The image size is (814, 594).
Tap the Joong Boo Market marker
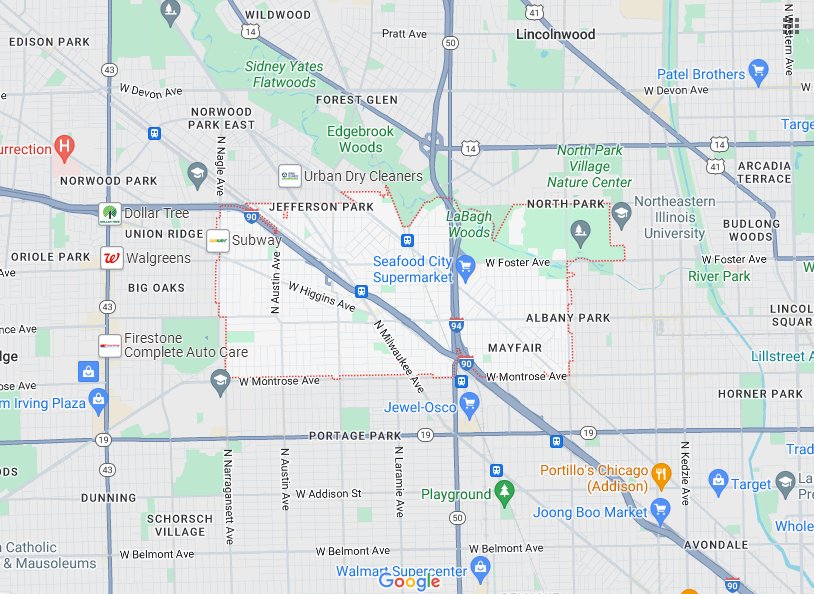[x=660, y=511]
